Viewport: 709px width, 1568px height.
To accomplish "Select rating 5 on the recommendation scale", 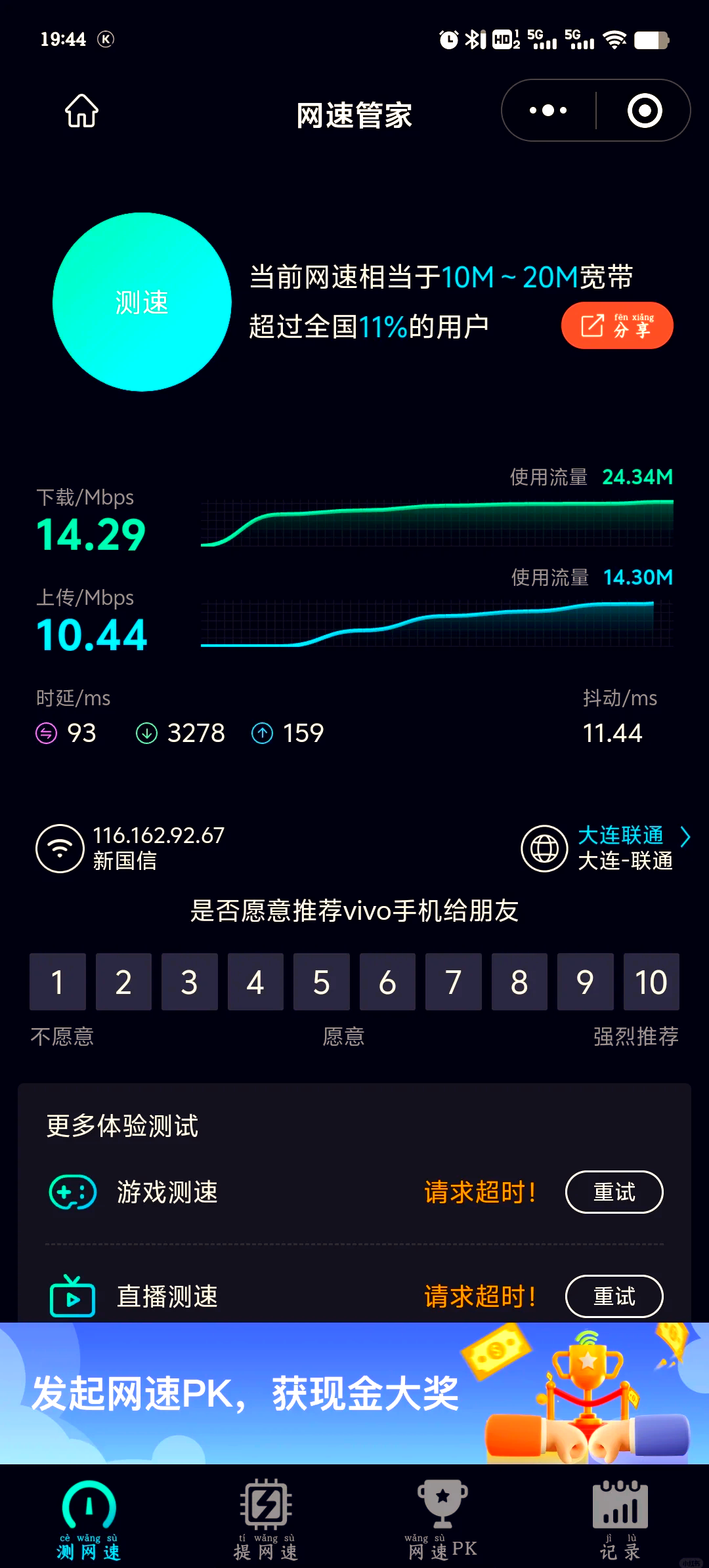I will [x=321, y=981].
